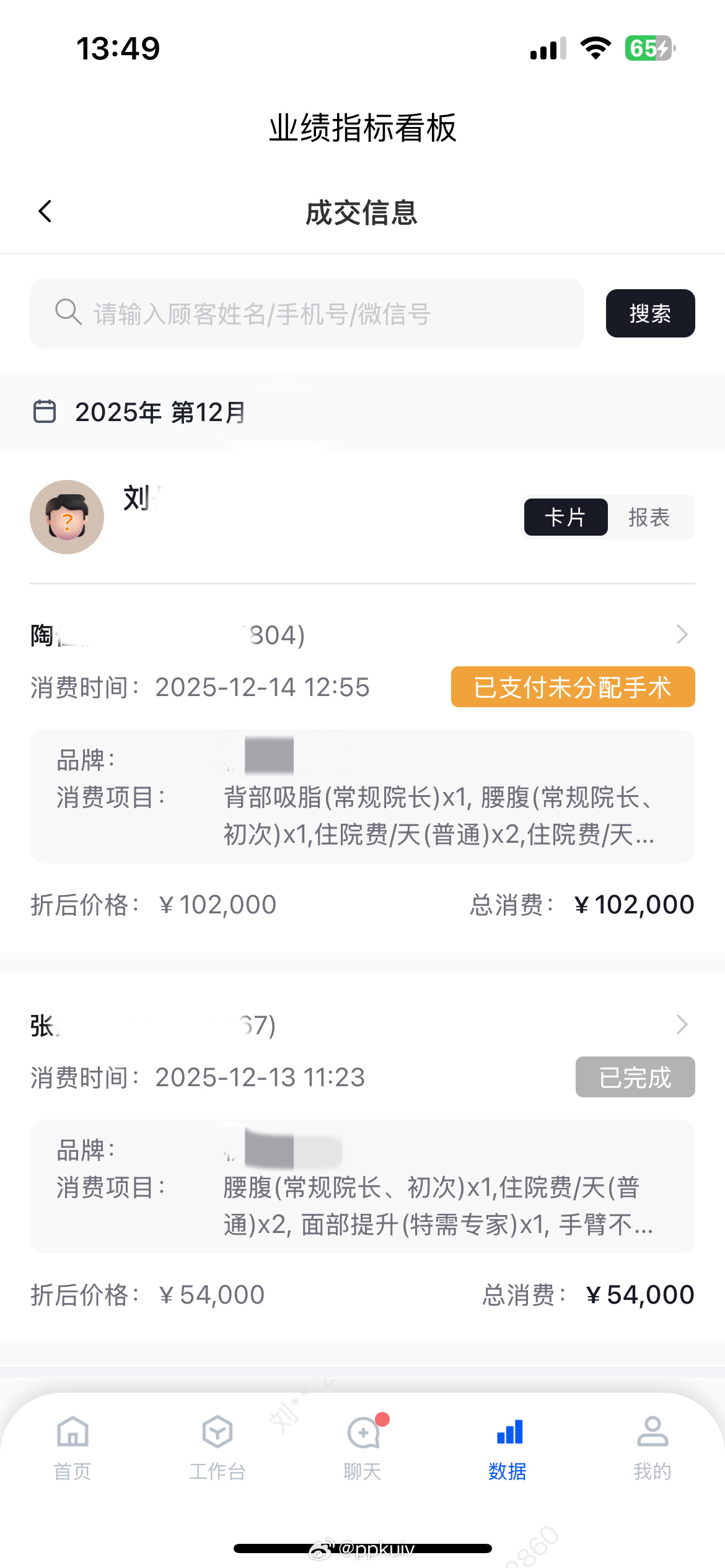Click the magnifier icon in the search bar
The width and height of the screenshot is (725, 1568).
(68, 313)
